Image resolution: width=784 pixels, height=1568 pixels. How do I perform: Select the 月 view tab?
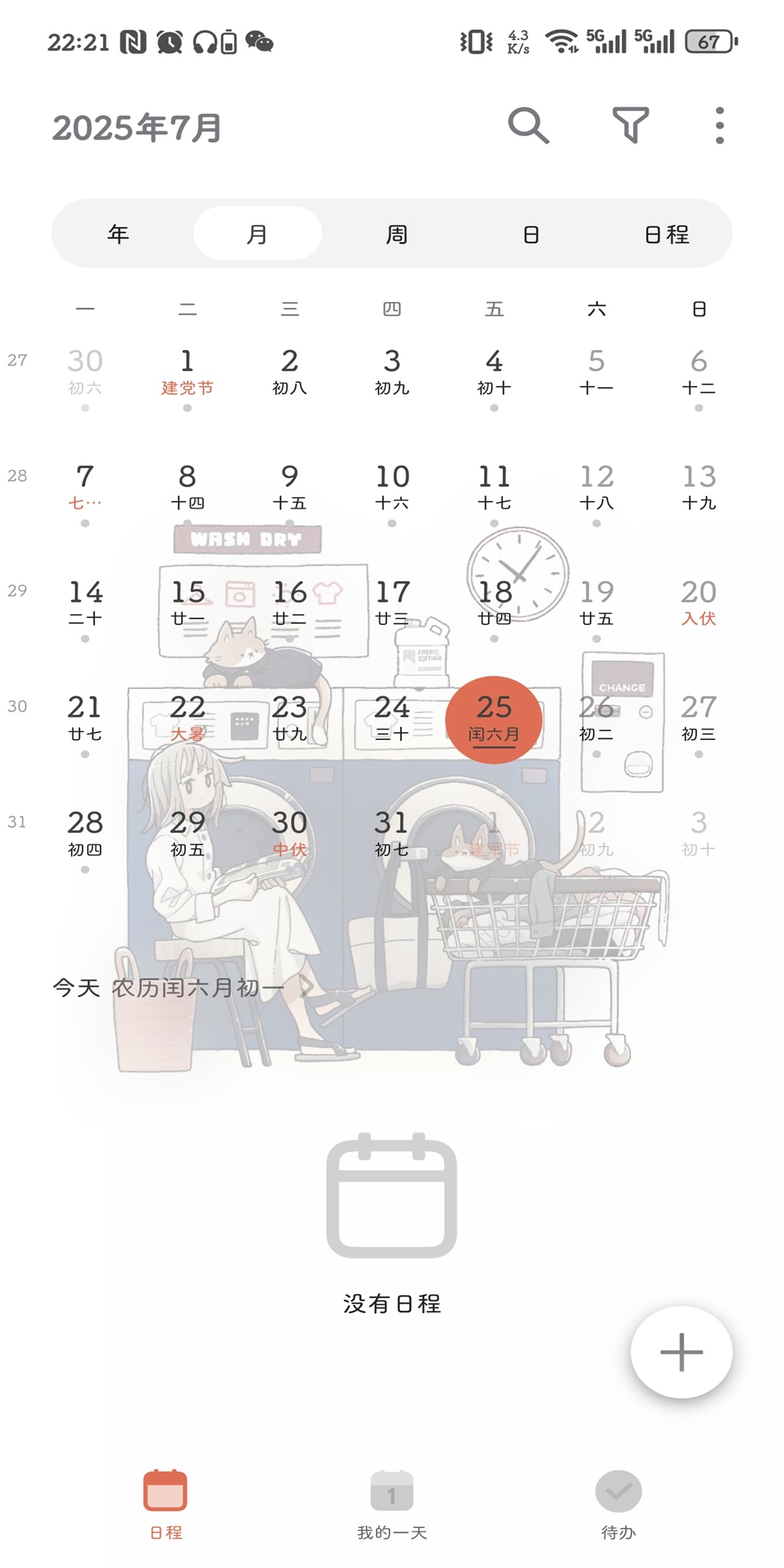(258, 234)
